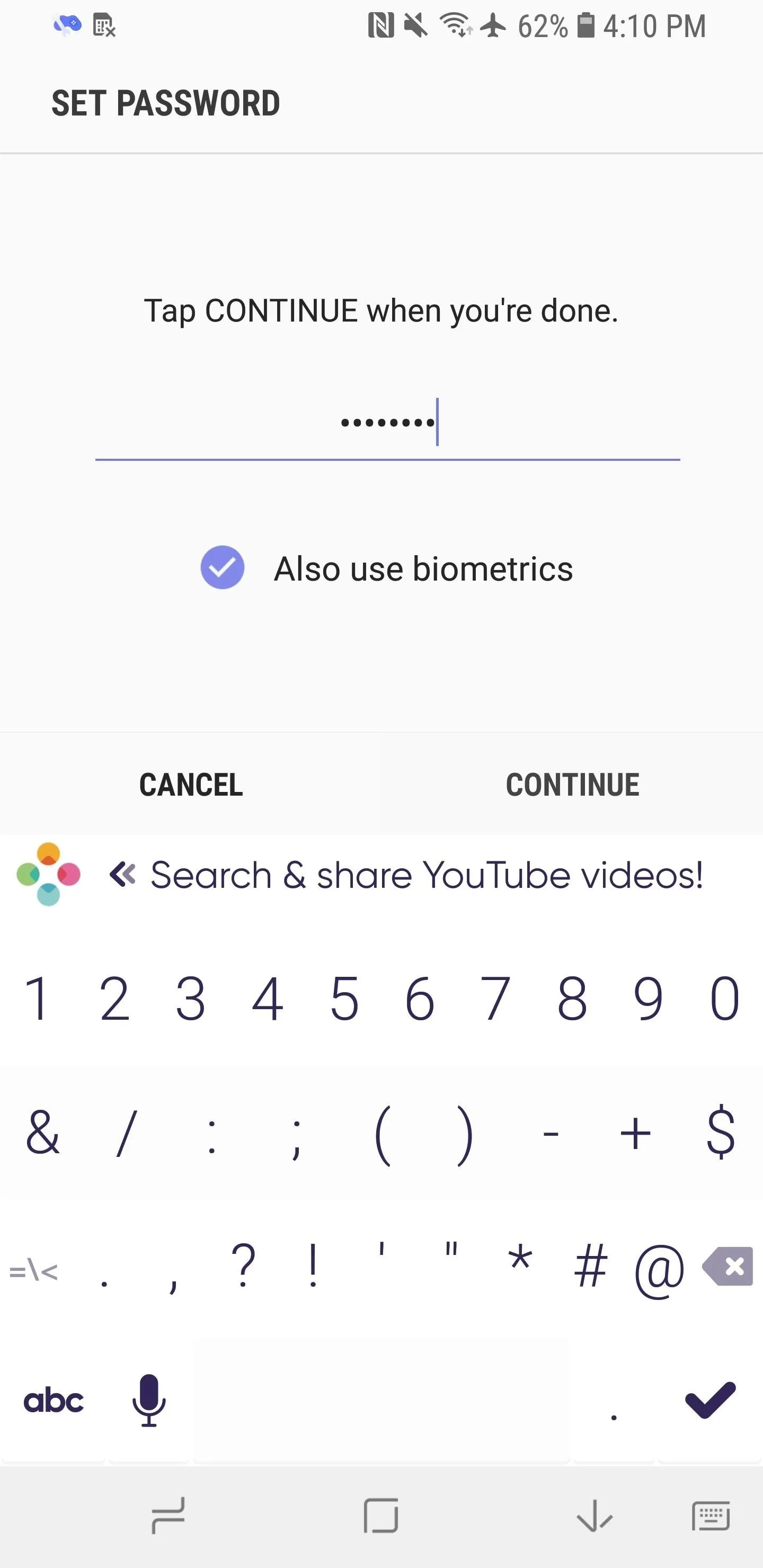Insert a space with the spacebar
Image resolution: width=763 pixels, height=1568 pixels.
[x=381, y=1401]
